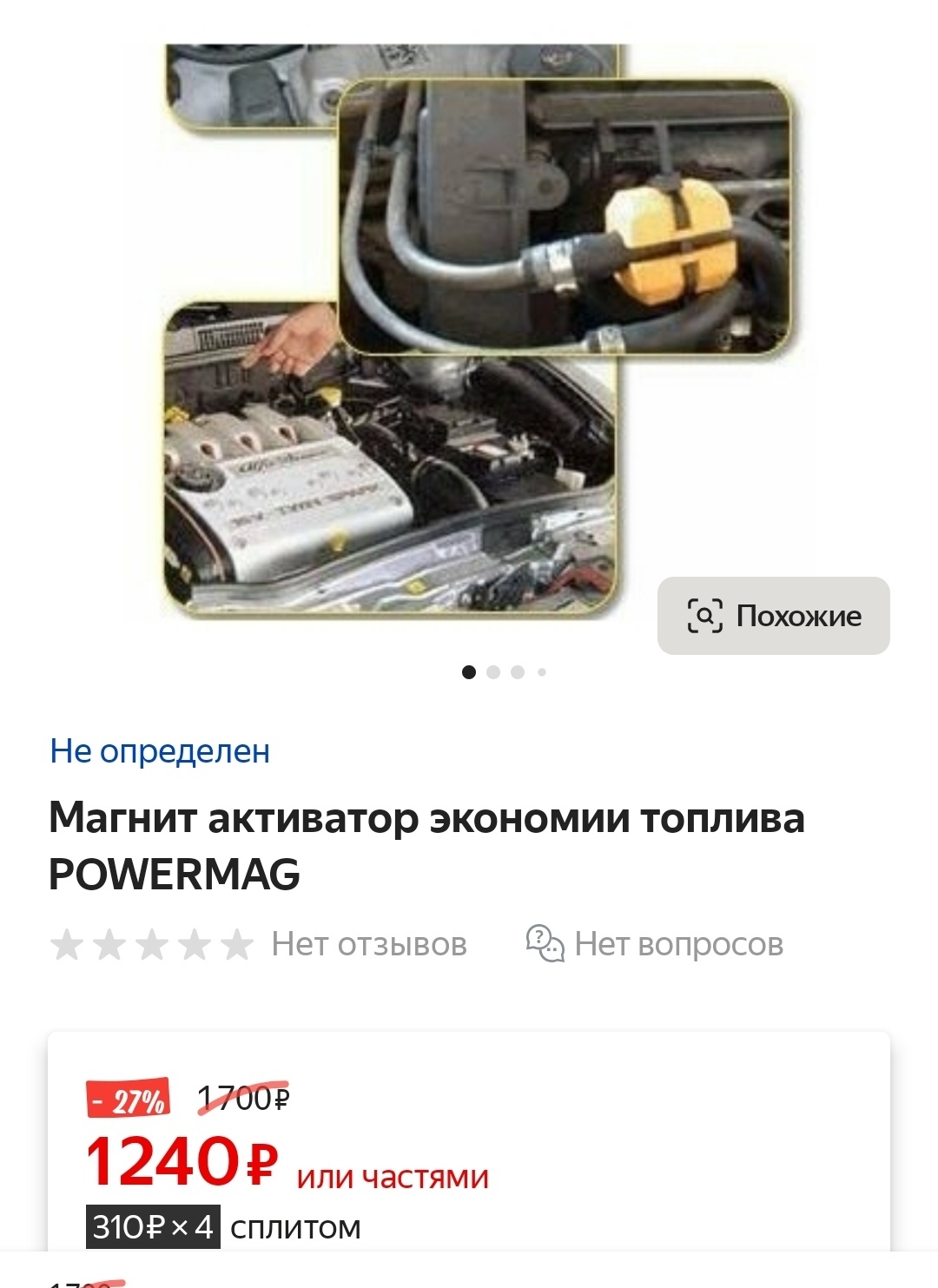938x1288 pixels.
Task: Tap the Похожие similar items button
Action: click(773, 616)
